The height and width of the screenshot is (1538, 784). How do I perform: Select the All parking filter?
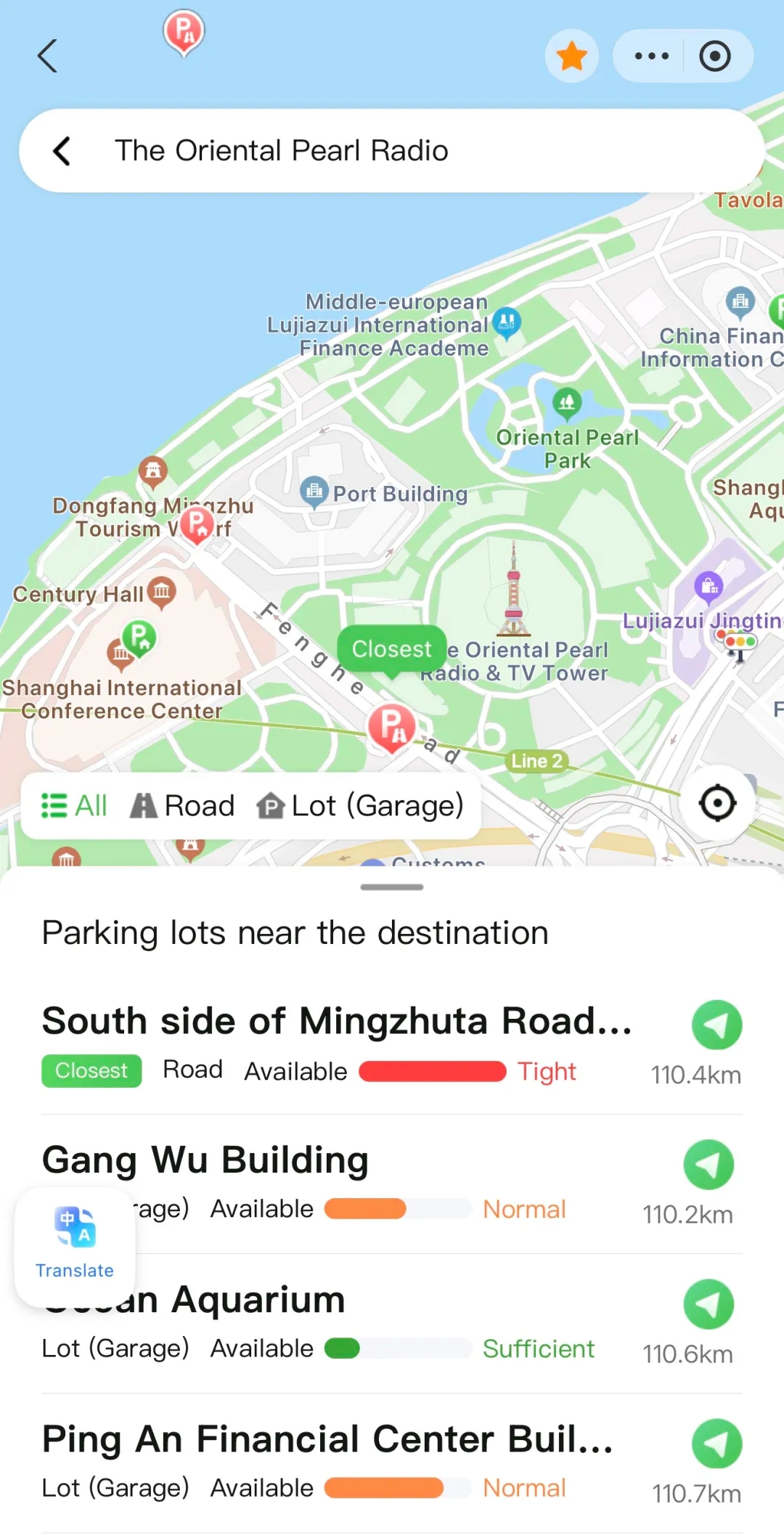[75, 805]
